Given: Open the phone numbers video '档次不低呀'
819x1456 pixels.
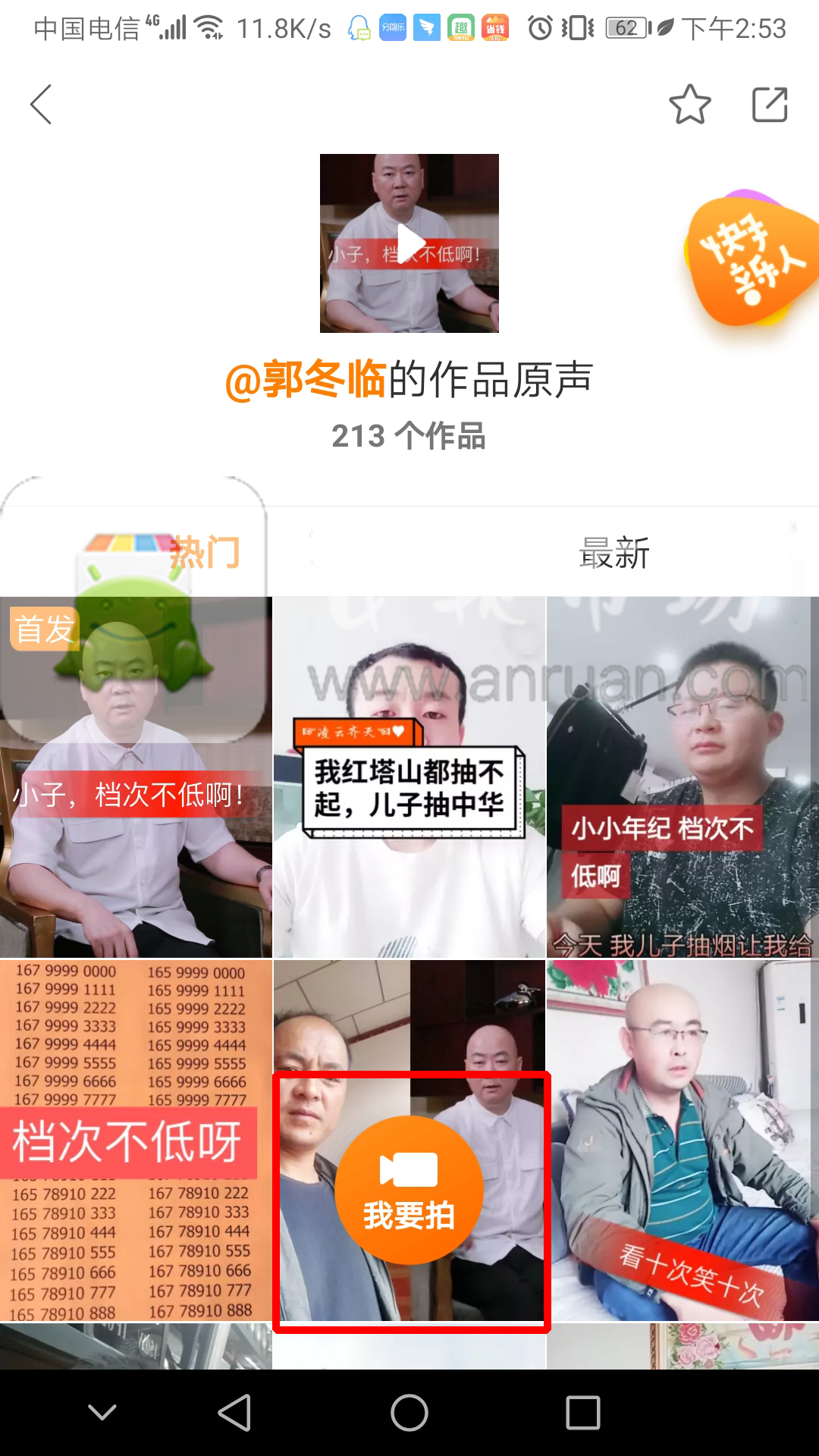Looking at the screenshot, I should (x=136, y=1141).
